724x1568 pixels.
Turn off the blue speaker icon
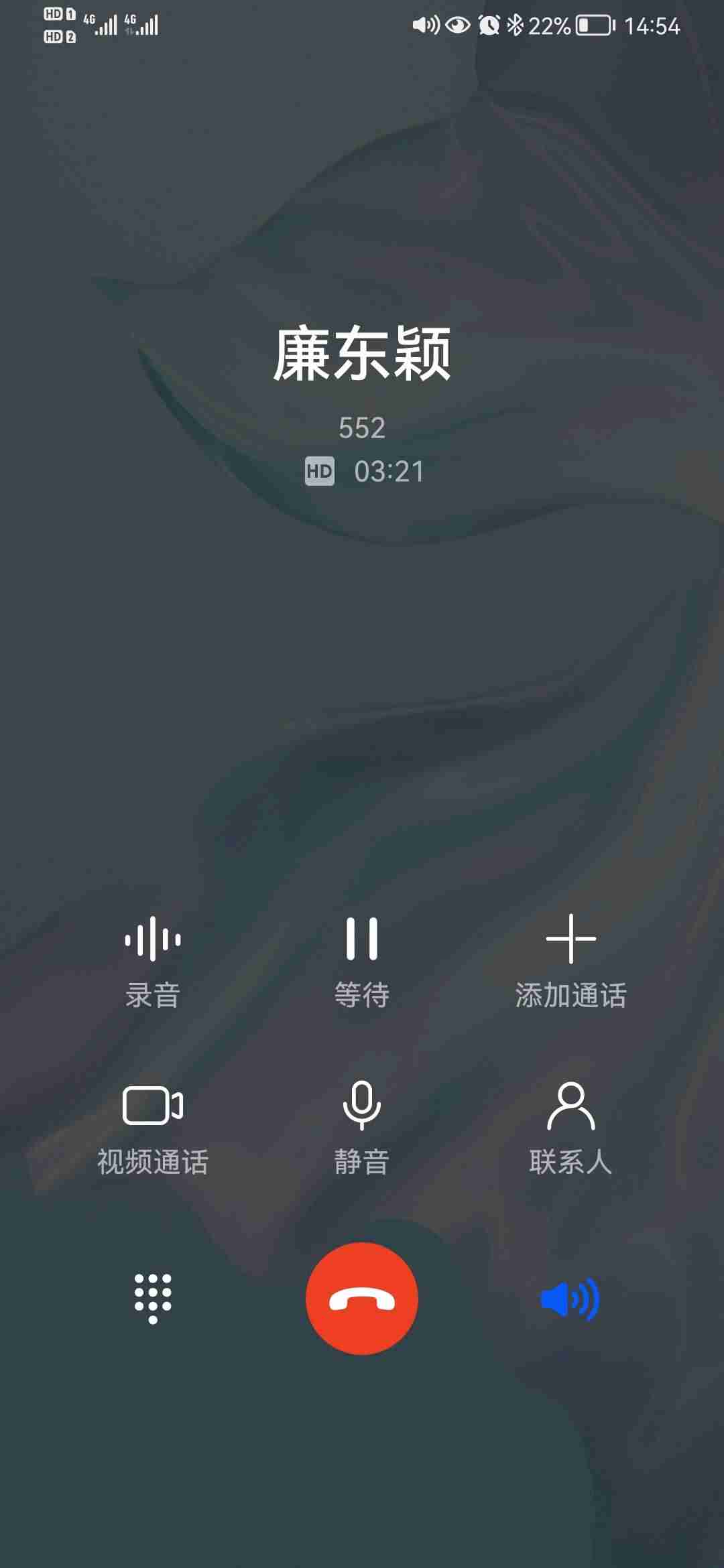coord(570,1299)
